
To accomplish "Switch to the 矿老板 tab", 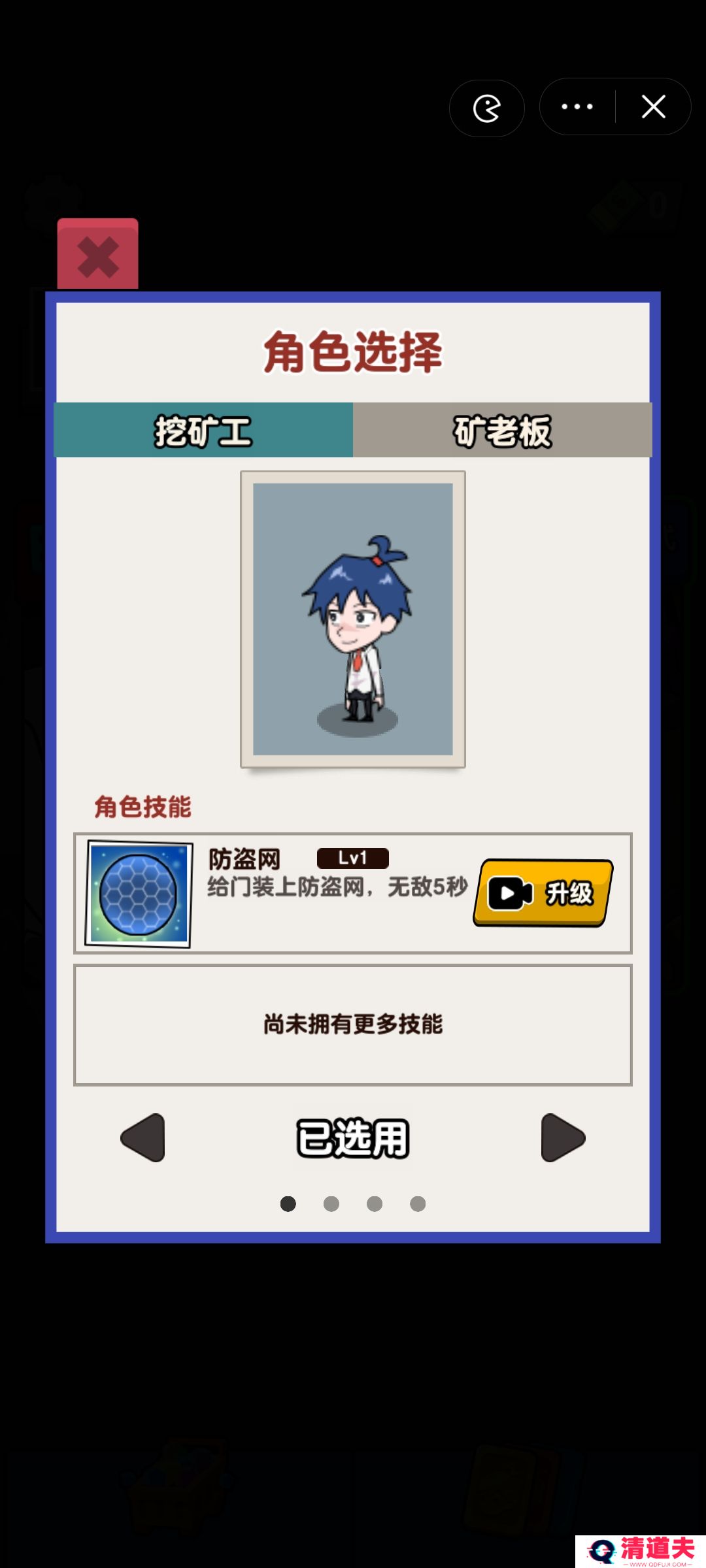I will click(x=502, y=431).
